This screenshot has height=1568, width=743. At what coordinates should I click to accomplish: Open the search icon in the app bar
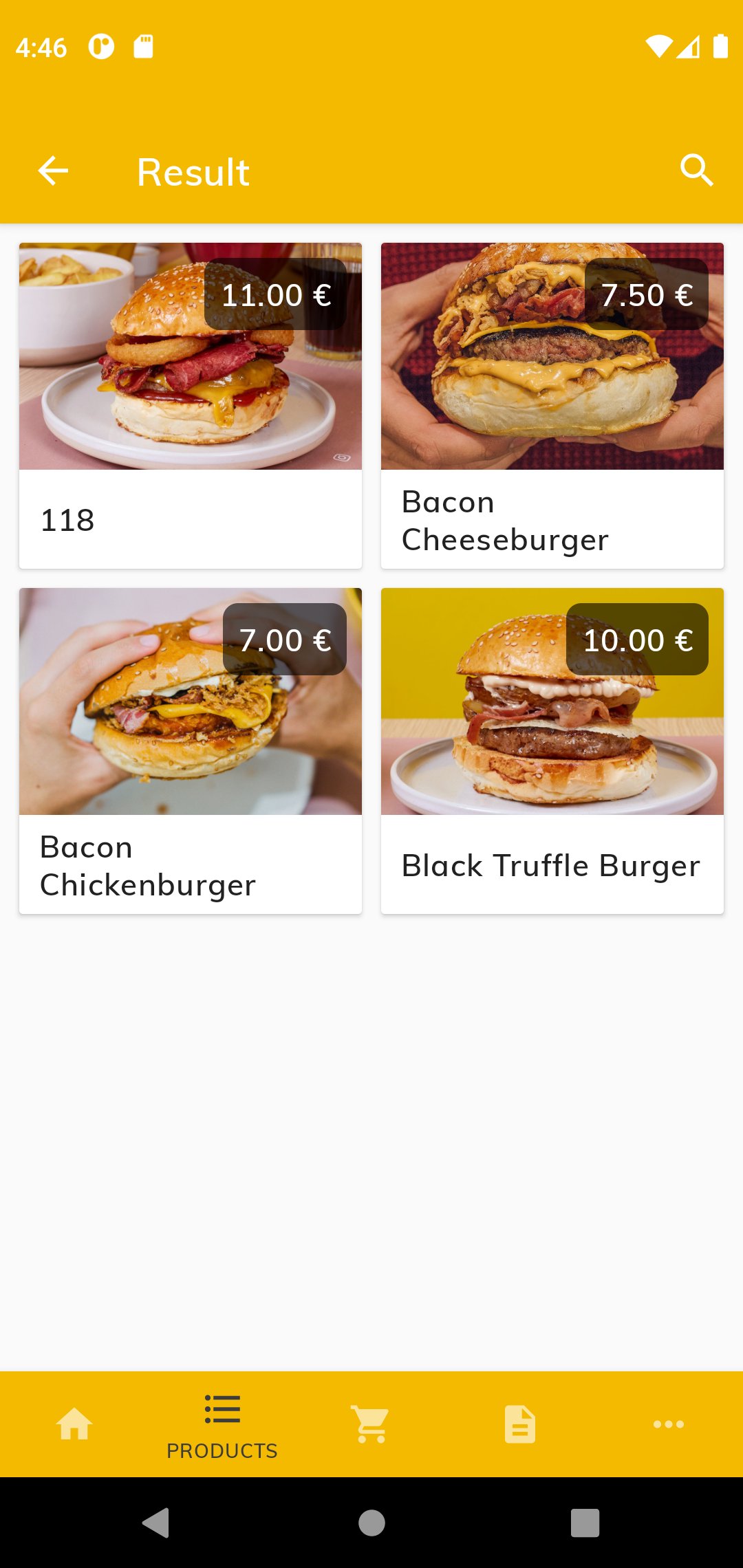[696, 171]
